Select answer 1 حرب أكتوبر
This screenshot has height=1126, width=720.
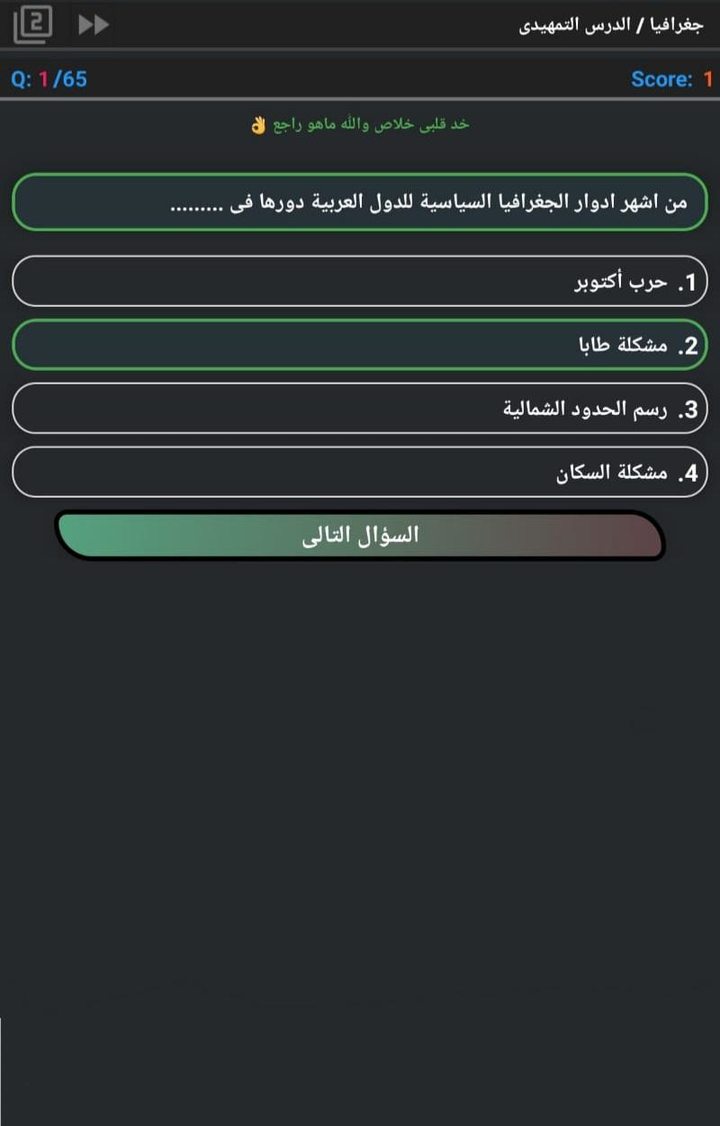(360, 282)
